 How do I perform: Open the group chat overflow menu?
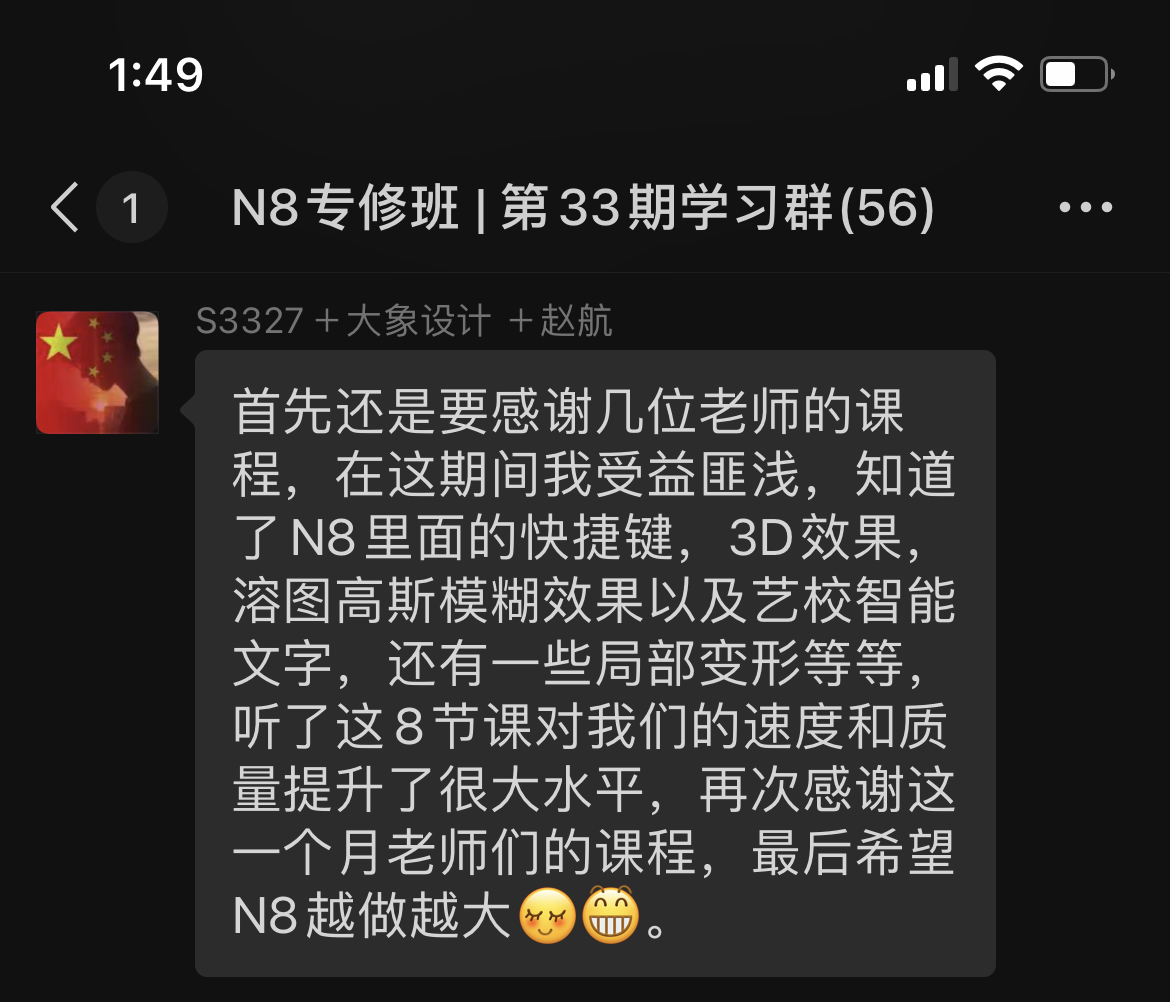(x=1085, y=208)
